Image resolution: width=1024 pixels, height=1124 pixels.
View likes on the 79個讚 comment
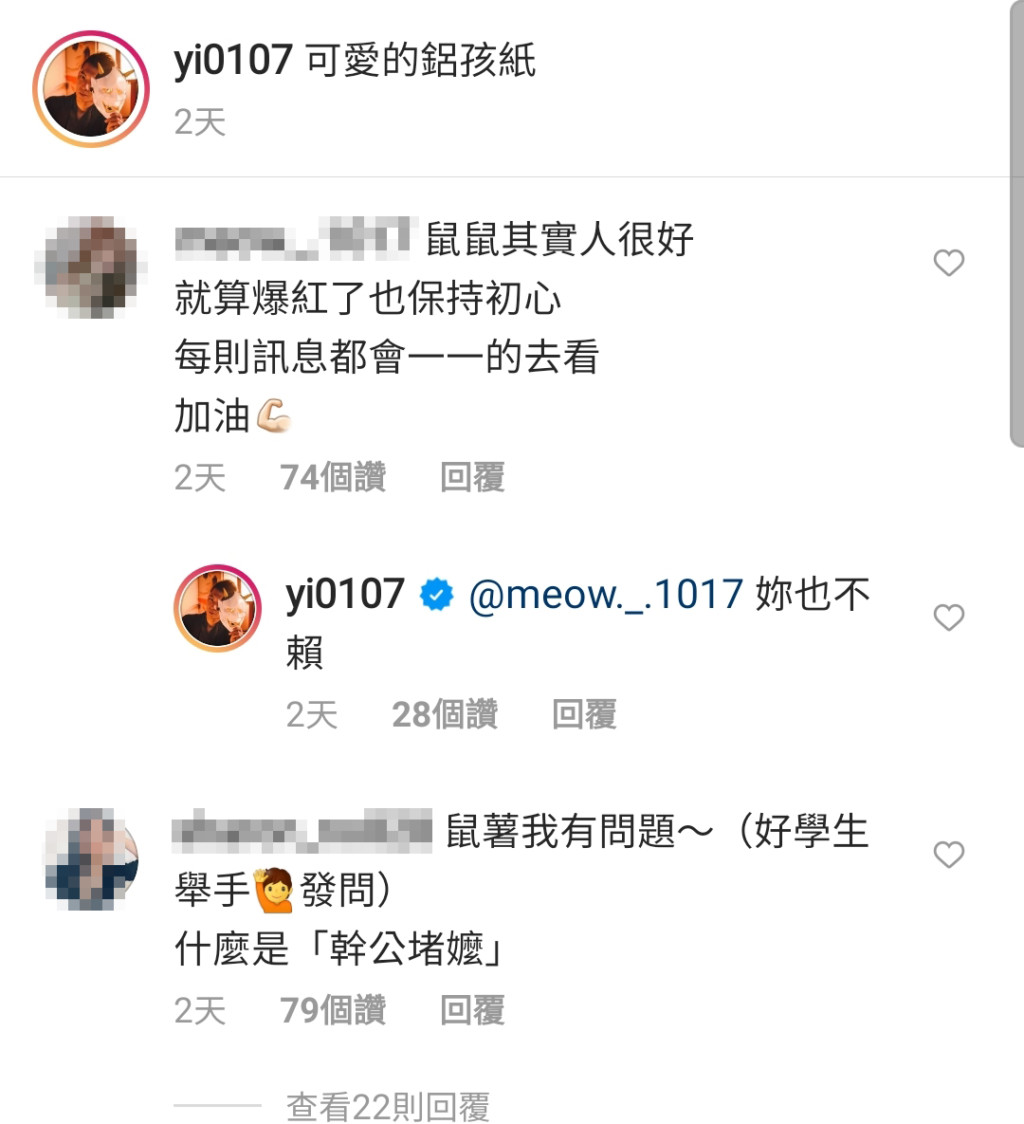[333, 1010]
